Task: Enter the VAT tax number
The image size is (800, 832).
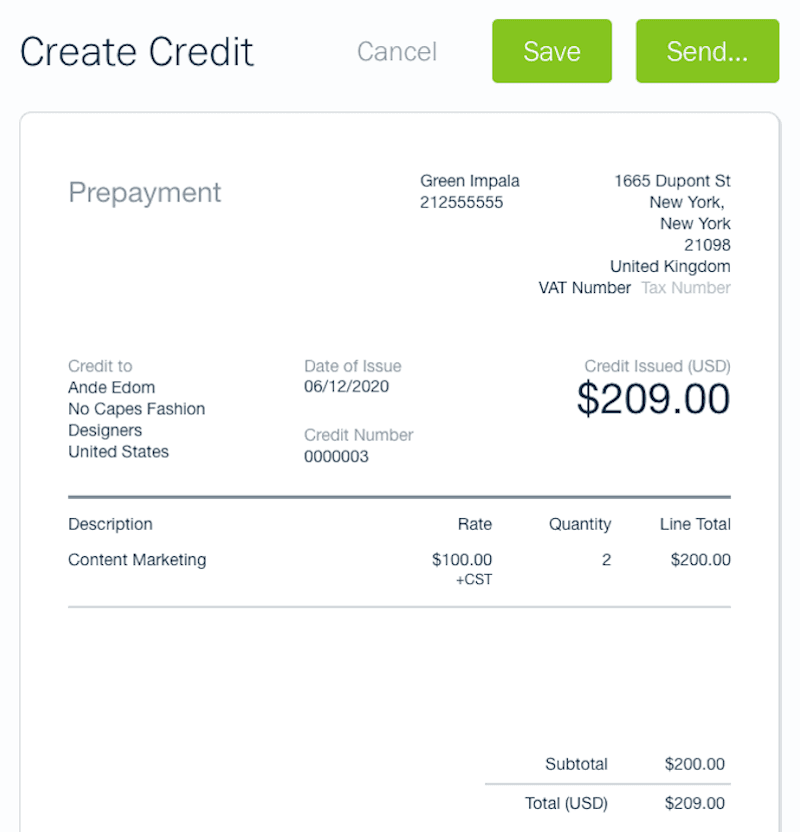Action: (685, 288)
